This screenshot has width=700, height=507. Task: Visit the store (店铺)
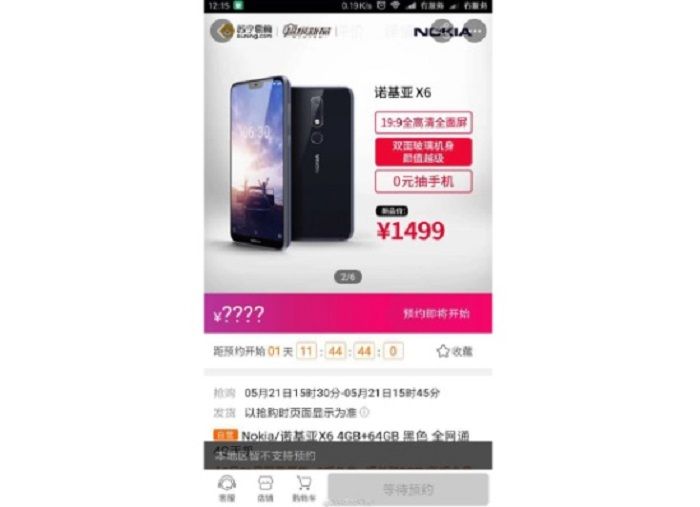tap(265, 487)
